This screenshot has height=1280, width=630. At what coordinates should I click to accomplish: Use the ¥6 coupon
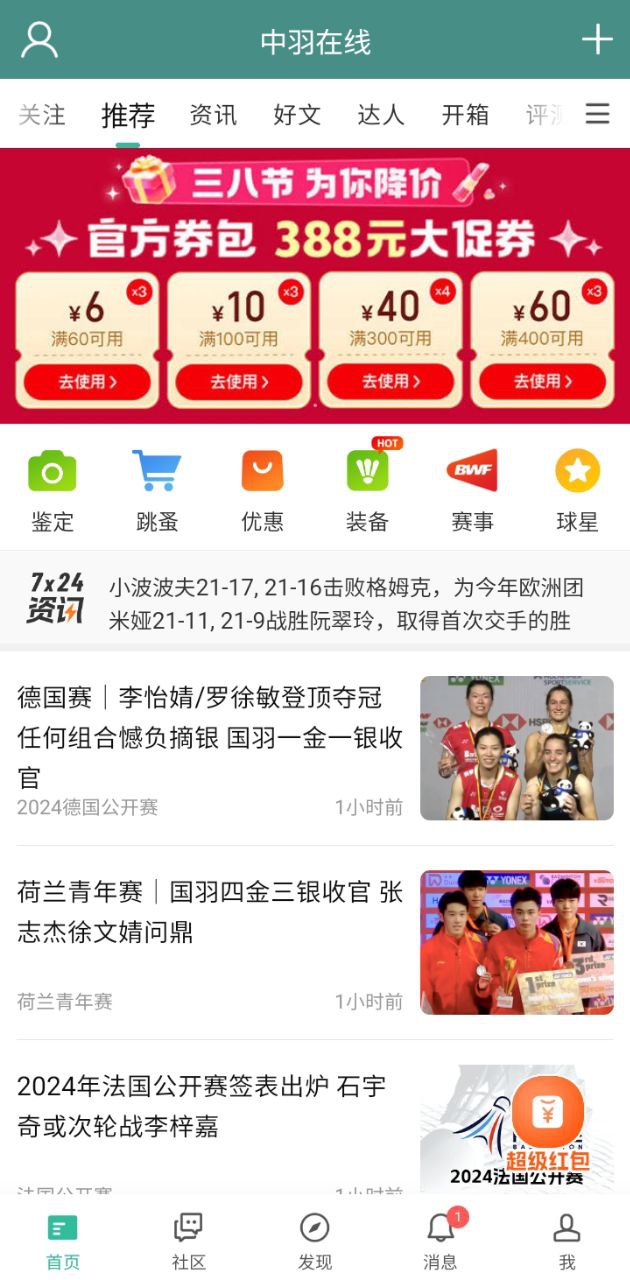(x=87, y=381)
